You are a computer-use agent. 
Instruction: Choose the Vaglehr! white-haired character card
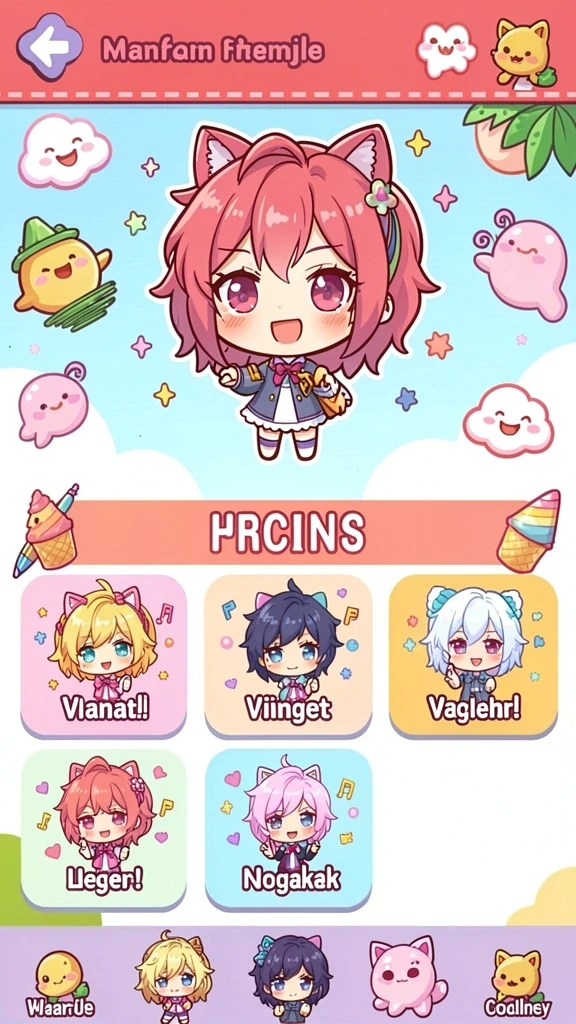pos(473,655)
